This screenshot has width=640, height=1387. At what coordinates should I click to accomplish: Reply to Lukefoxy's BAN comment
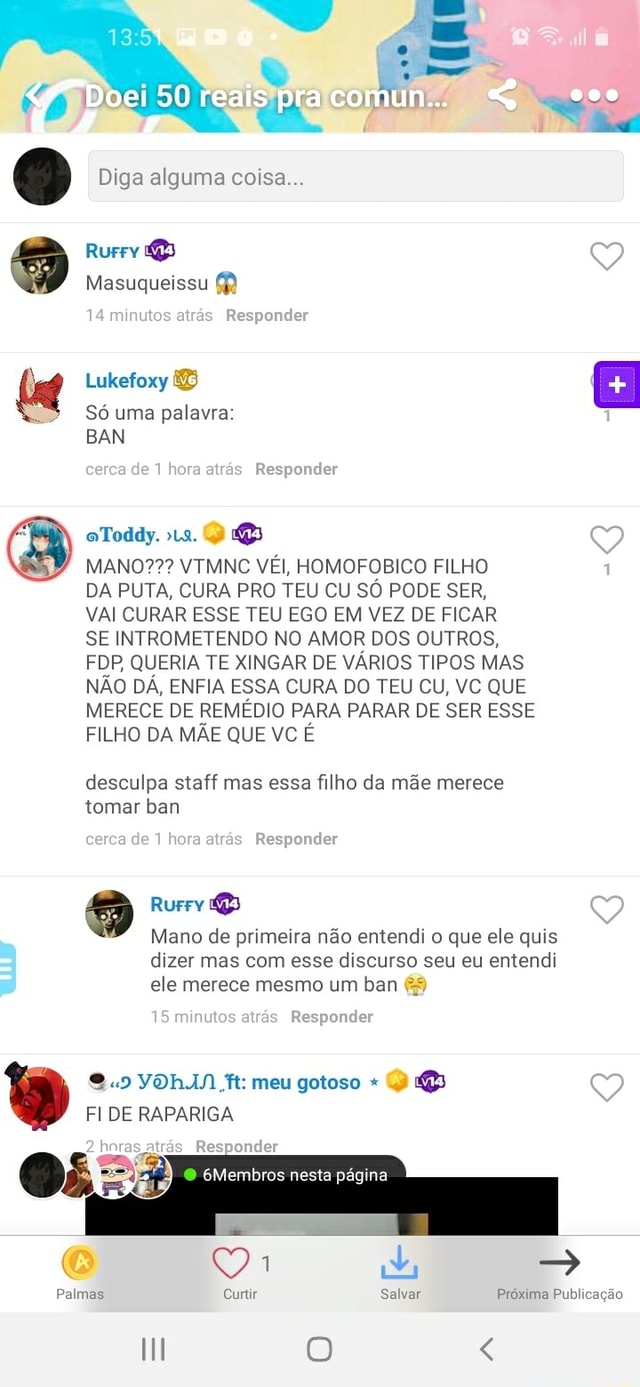296,469
